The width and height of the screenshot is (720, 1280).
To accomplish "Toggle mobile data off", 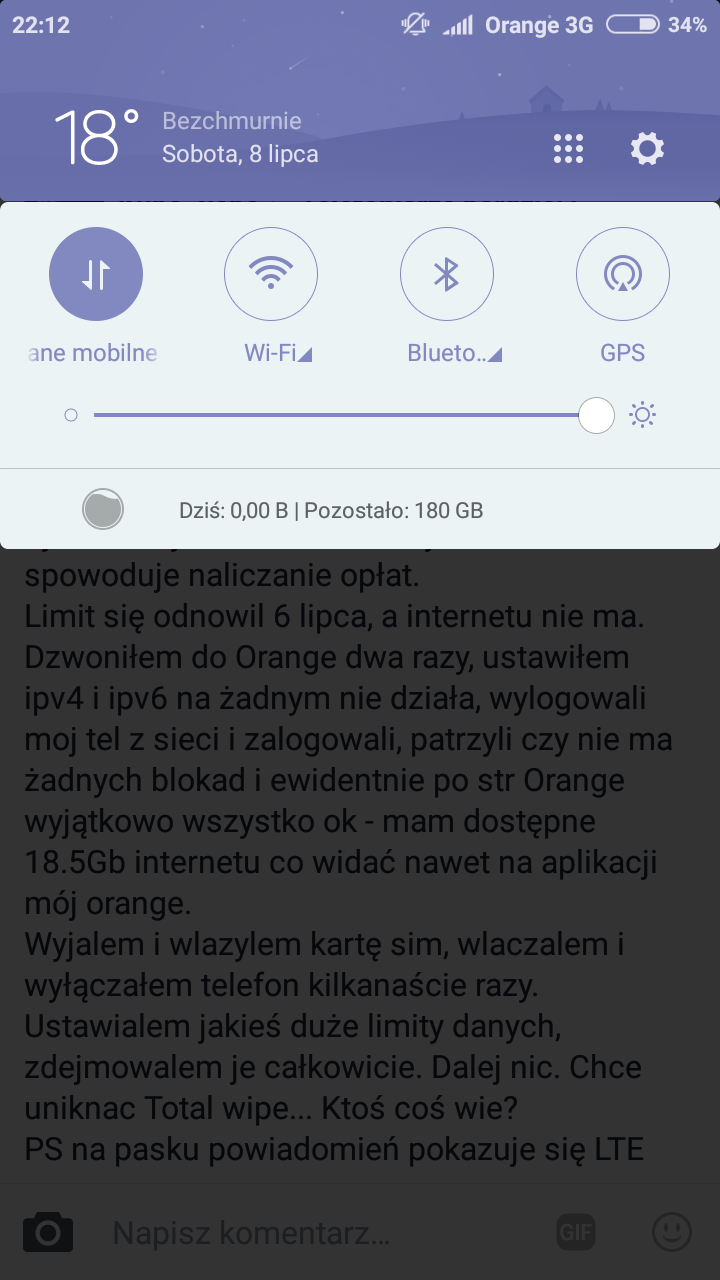I will (96, 274).
